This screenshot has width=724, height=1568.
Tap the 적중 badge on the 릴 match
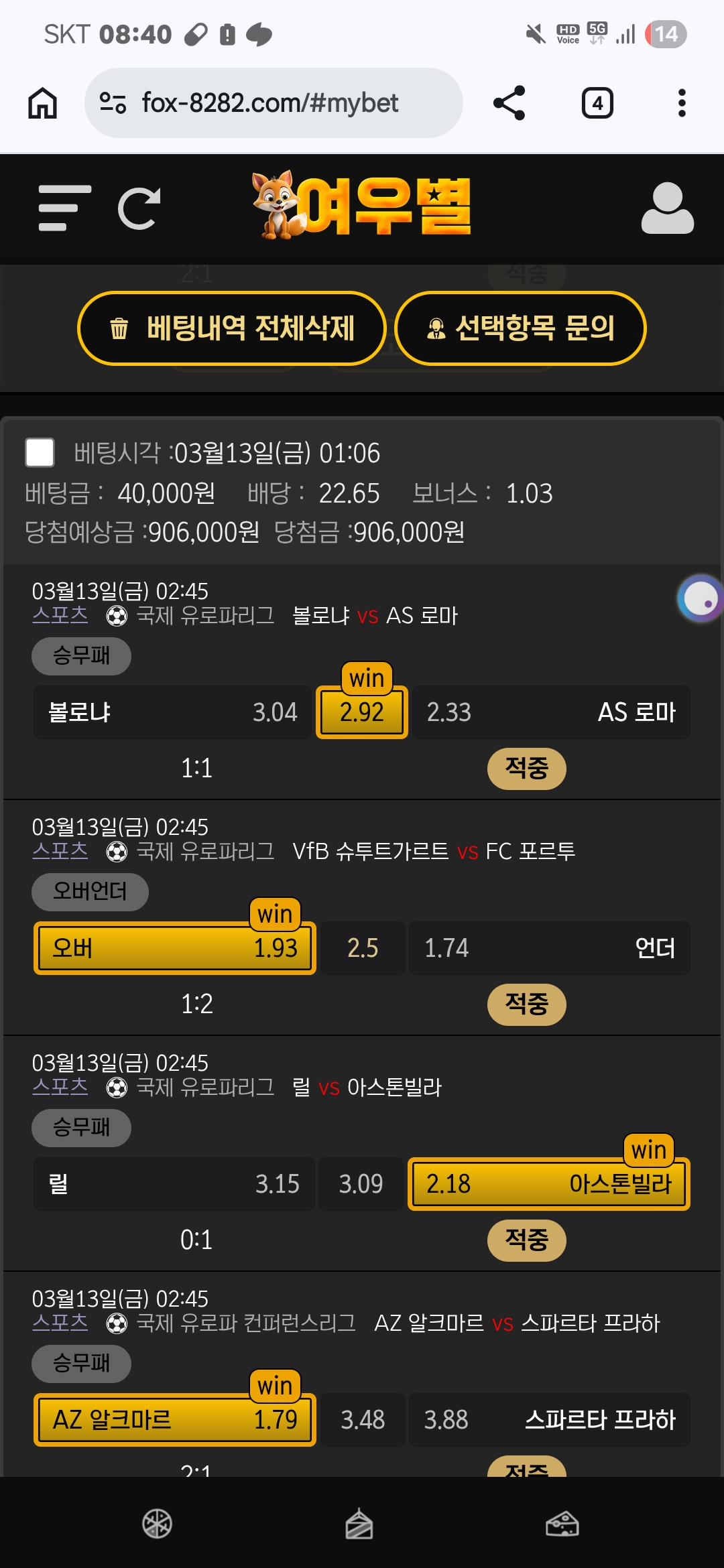pos(526,1240)
